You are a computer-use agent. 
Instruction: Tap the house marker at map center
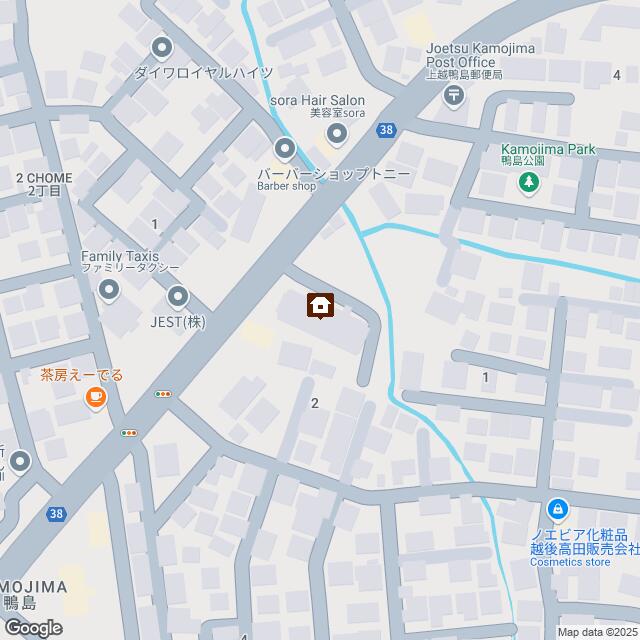320,305
